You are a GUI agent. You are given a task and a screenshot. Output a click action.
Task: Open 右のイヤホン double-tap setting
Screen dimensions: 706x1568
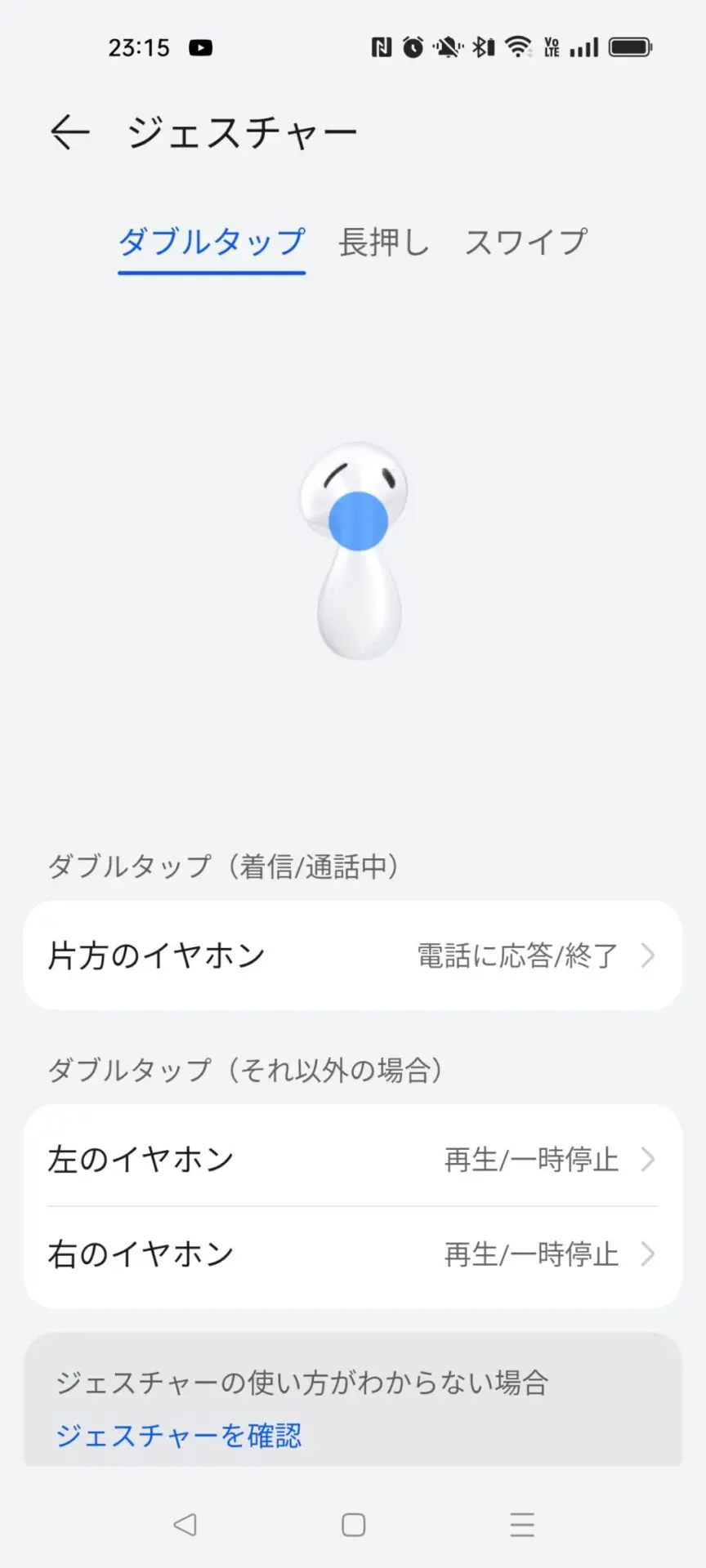(x=353, y=1254)
